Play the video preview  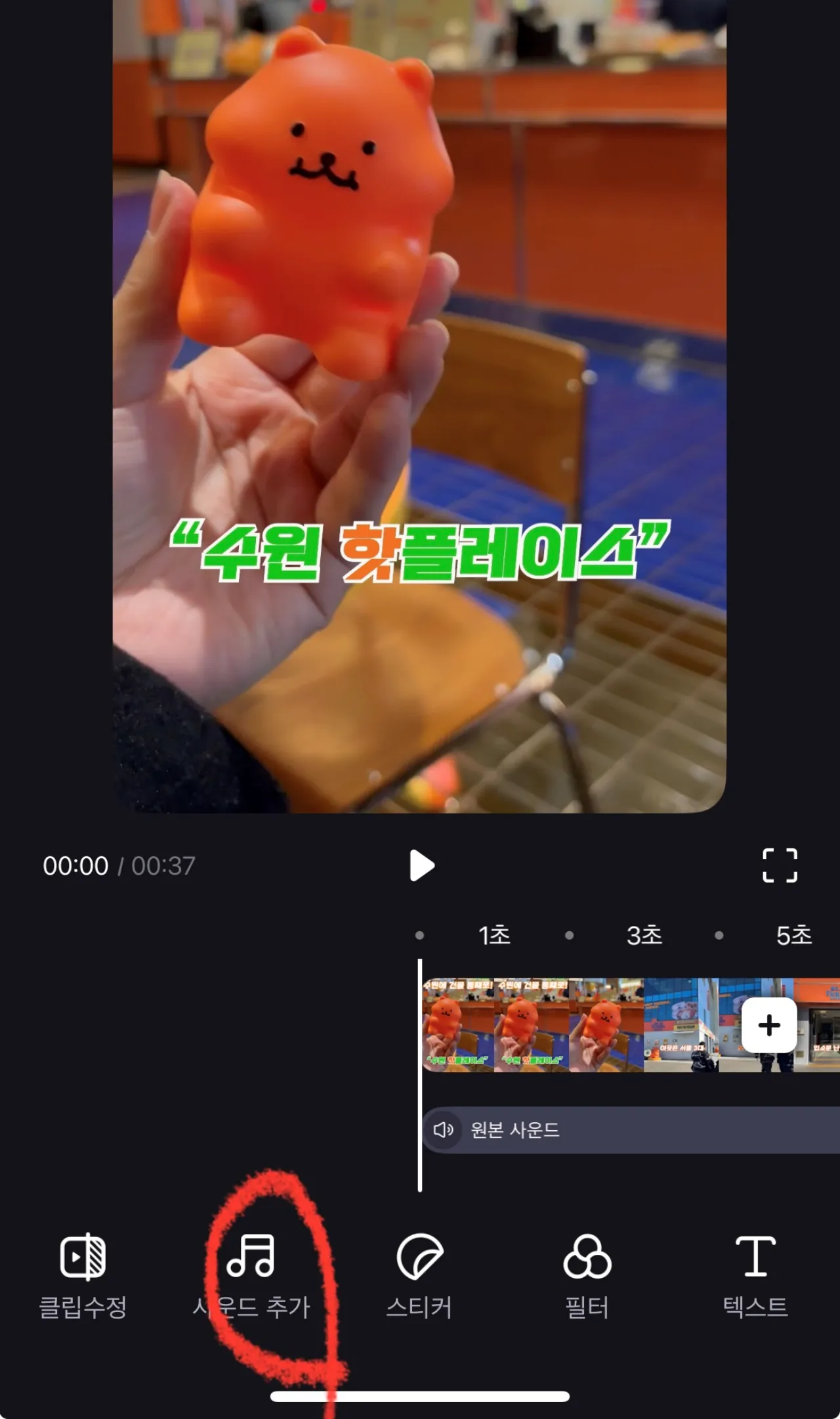click(421, 865)
